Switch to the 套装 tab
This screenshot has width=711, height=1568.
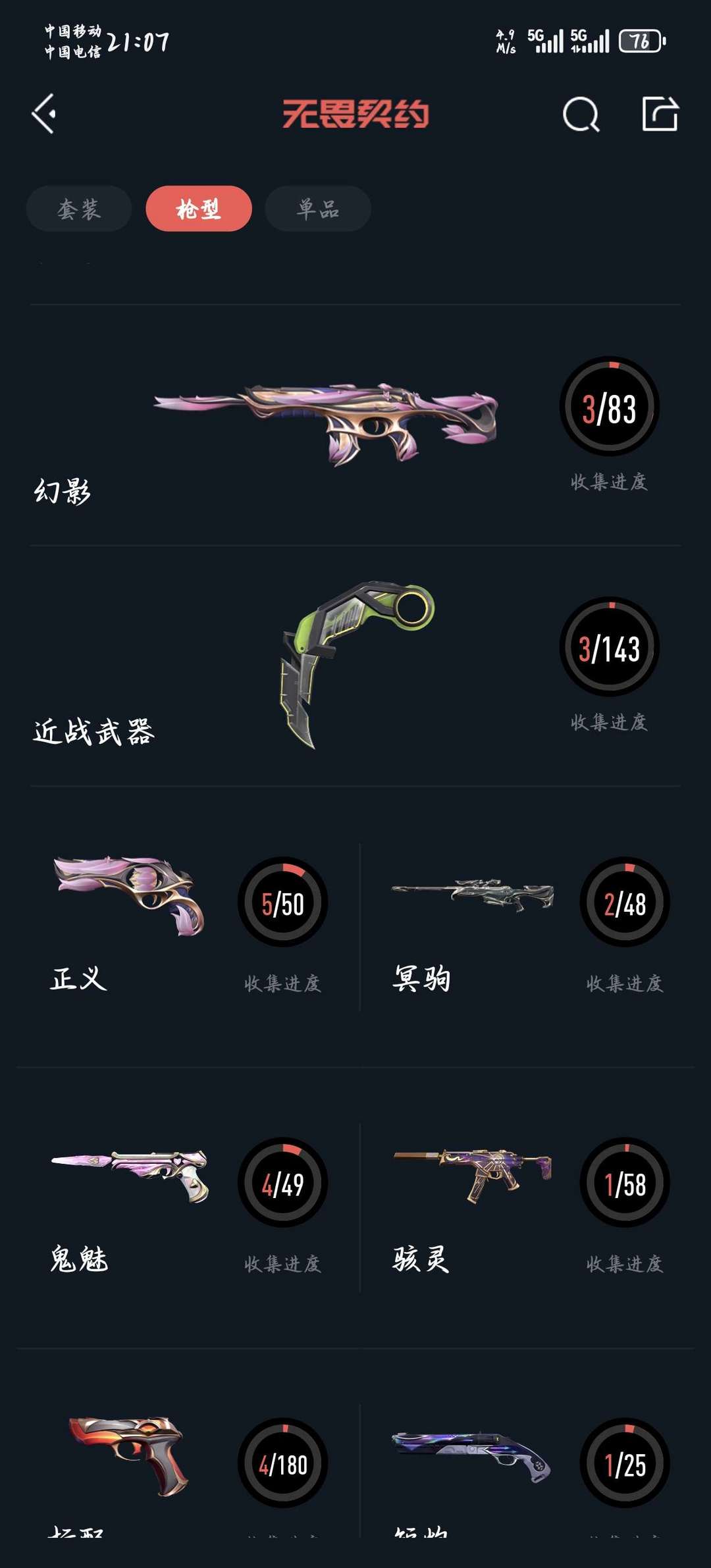79,209
